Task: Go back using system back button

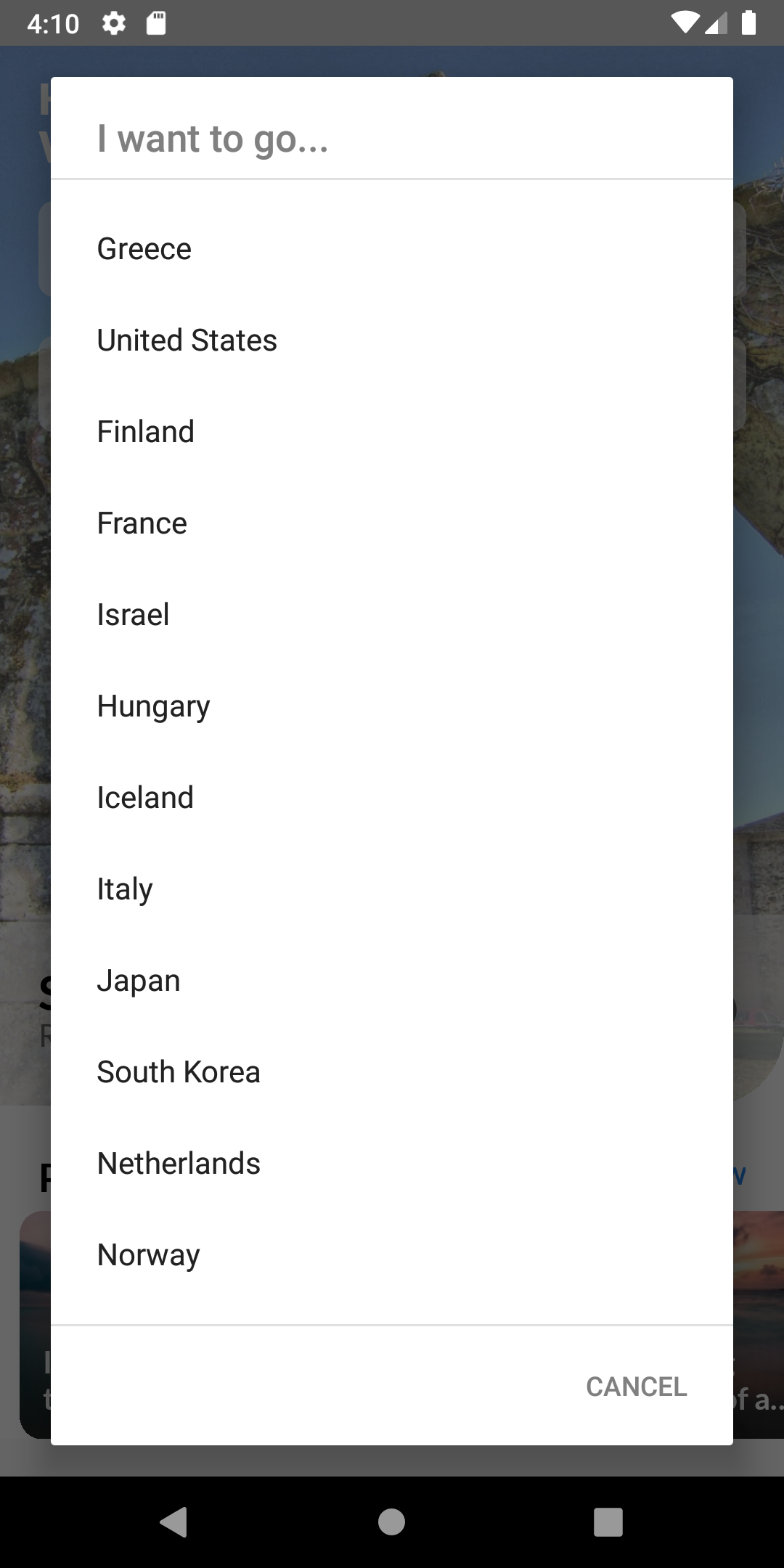Action: tap(174, 1522)
